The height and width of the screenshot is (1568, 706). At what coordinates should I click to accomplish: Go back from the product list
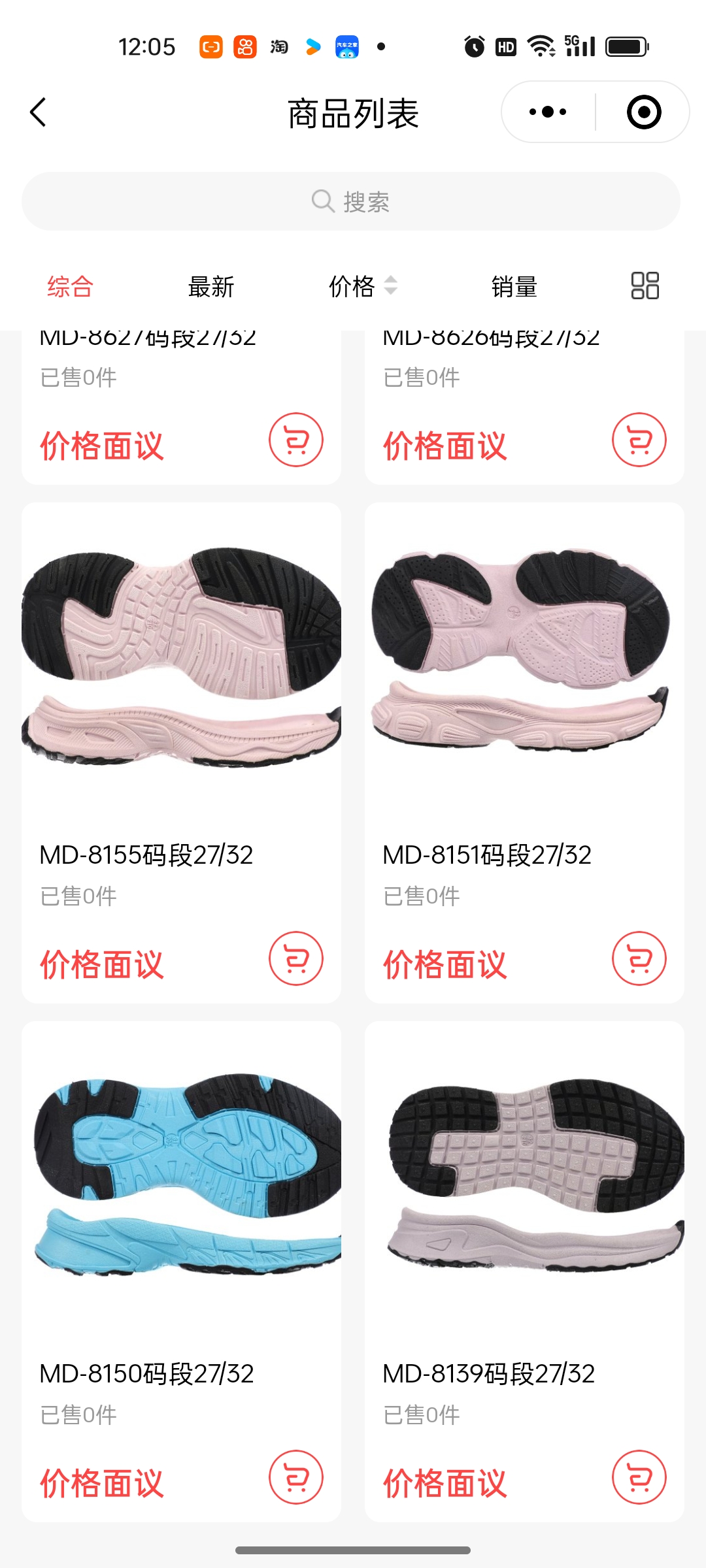[x=39, y=112]
